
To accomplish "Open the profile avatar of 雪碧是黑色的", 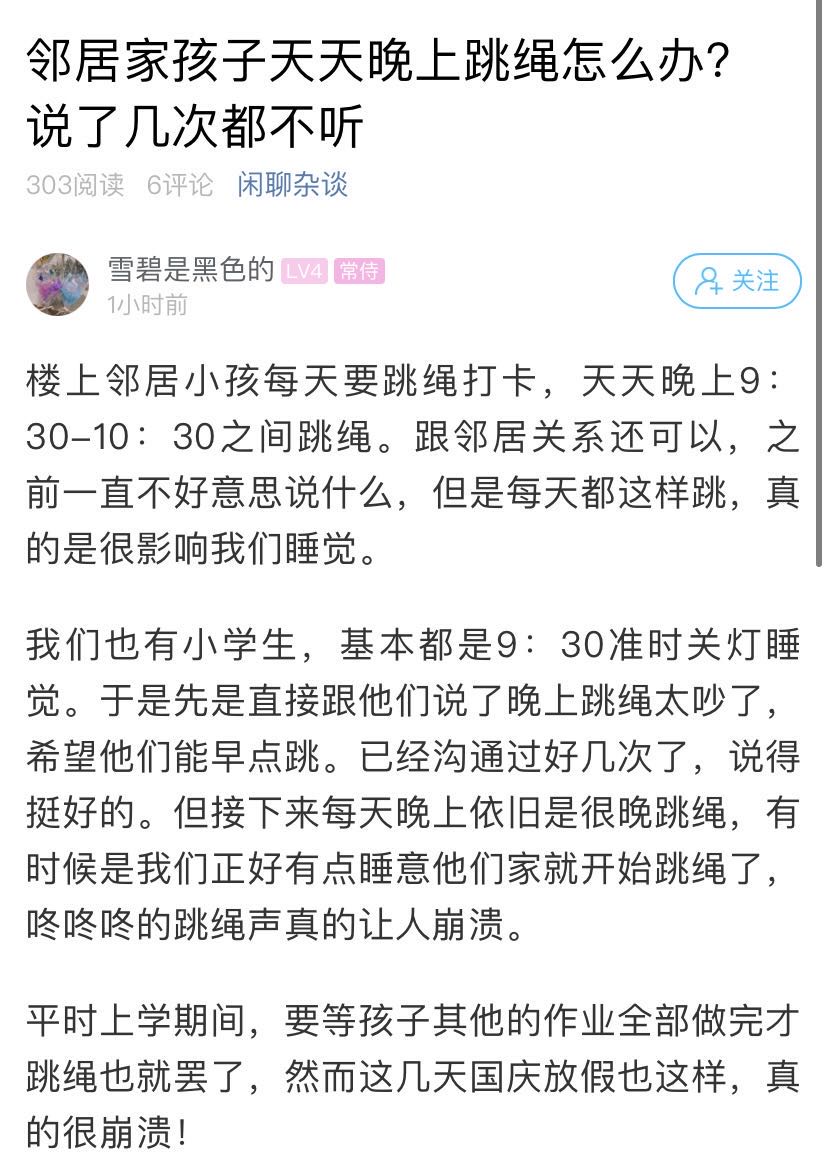I will tap(57, 284).
